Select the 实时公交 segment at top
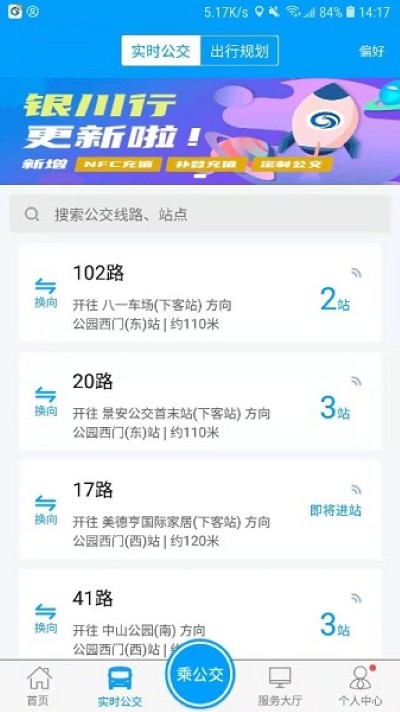 161,51
